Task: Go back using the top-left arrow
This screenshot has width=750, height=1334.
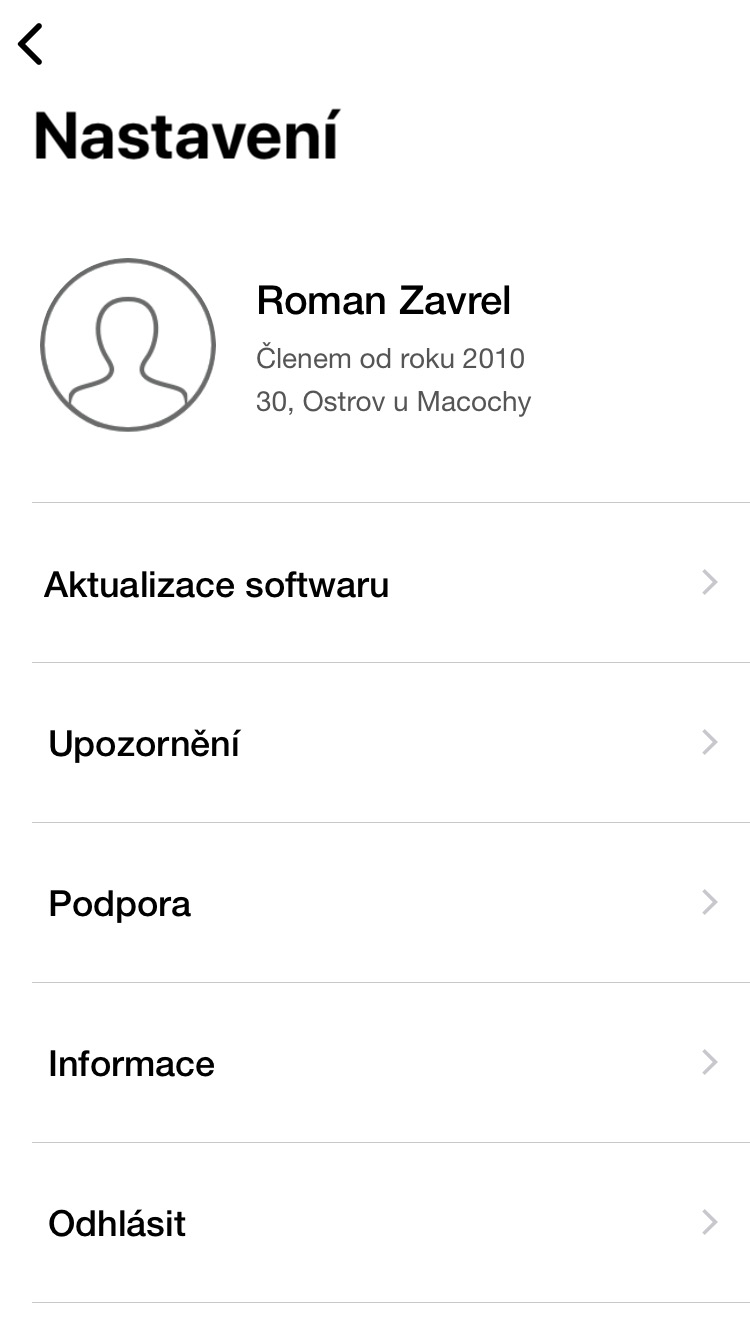Action: [32, 45]
